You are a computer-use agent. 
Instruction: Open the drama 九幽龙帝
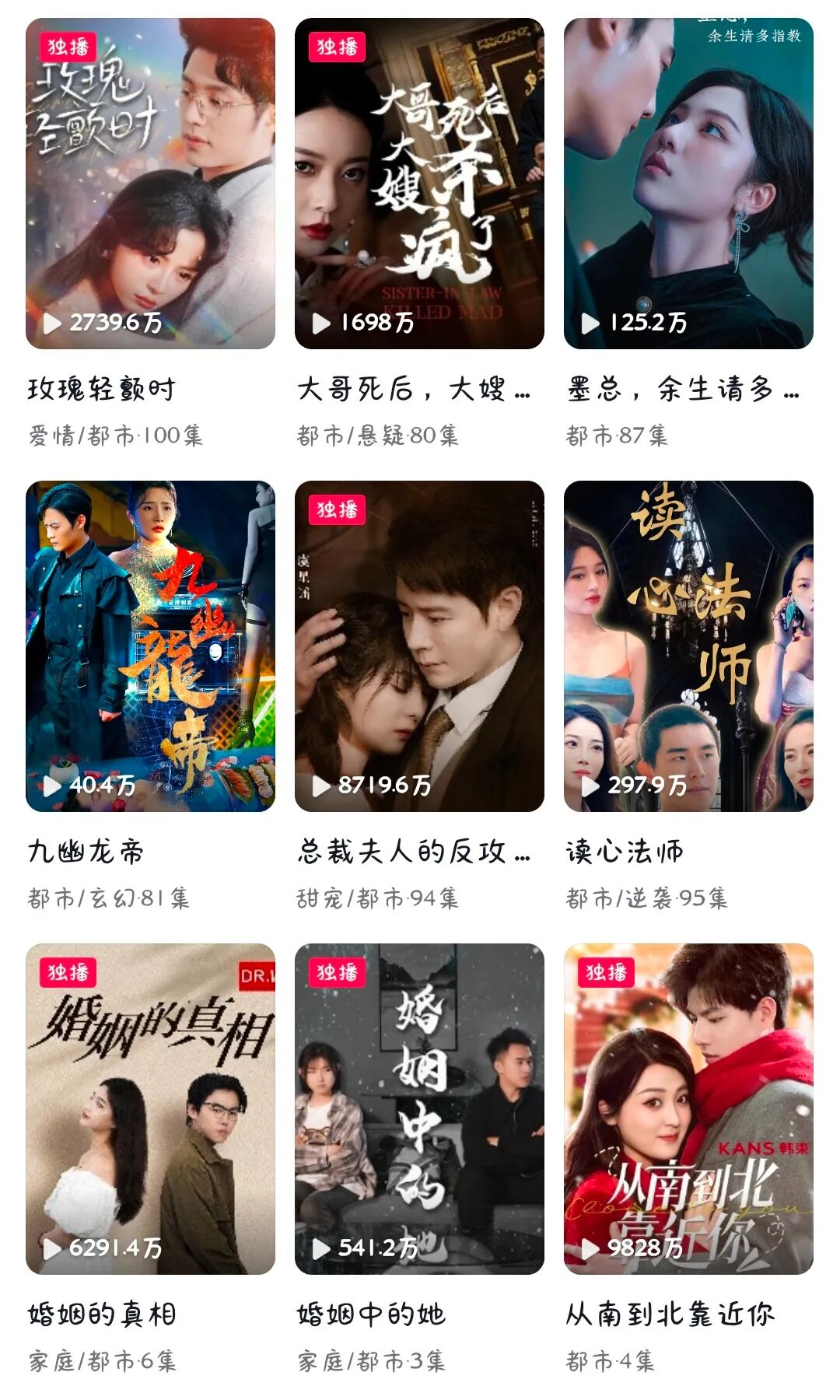(150, 646)
